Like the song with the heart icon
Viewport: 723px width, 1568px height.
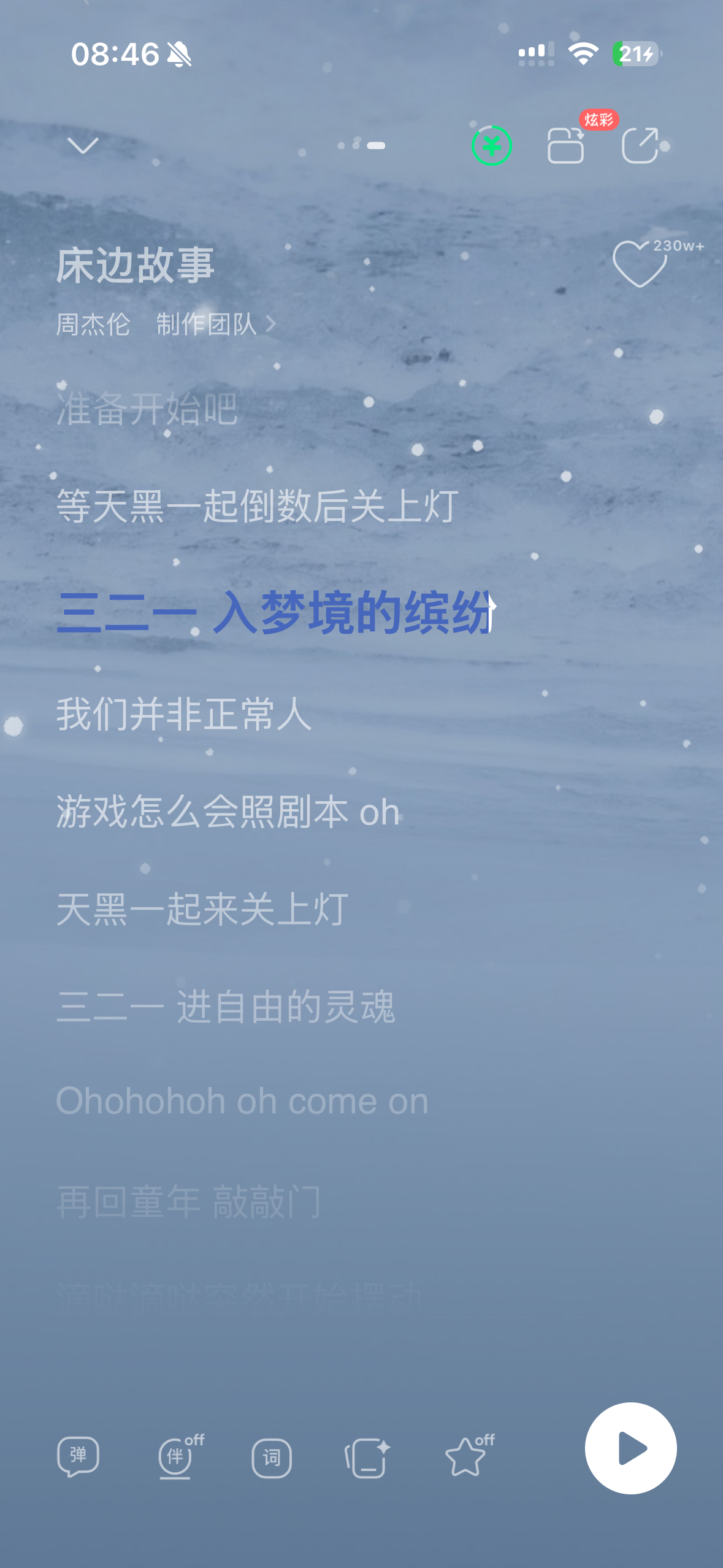pyautogui.click(x=640, y=264)
